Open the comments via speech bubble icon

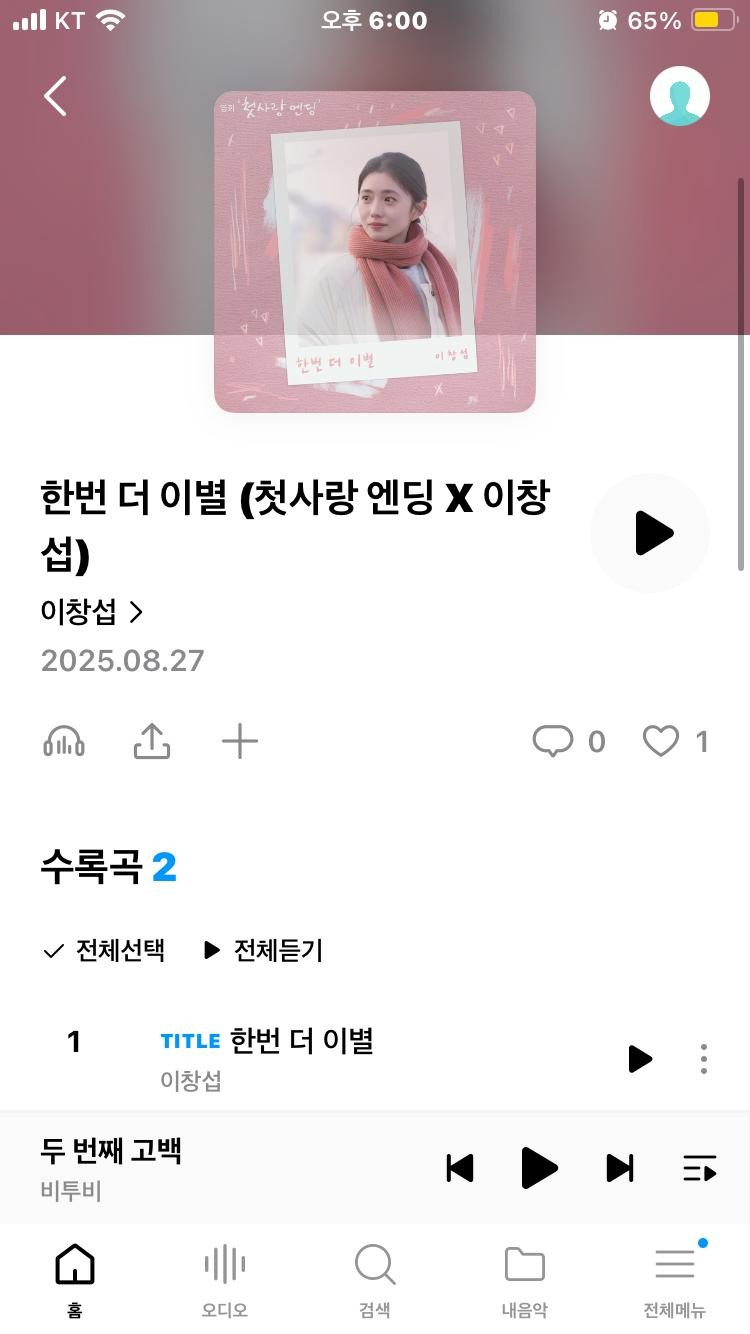[x=553, y=741]
